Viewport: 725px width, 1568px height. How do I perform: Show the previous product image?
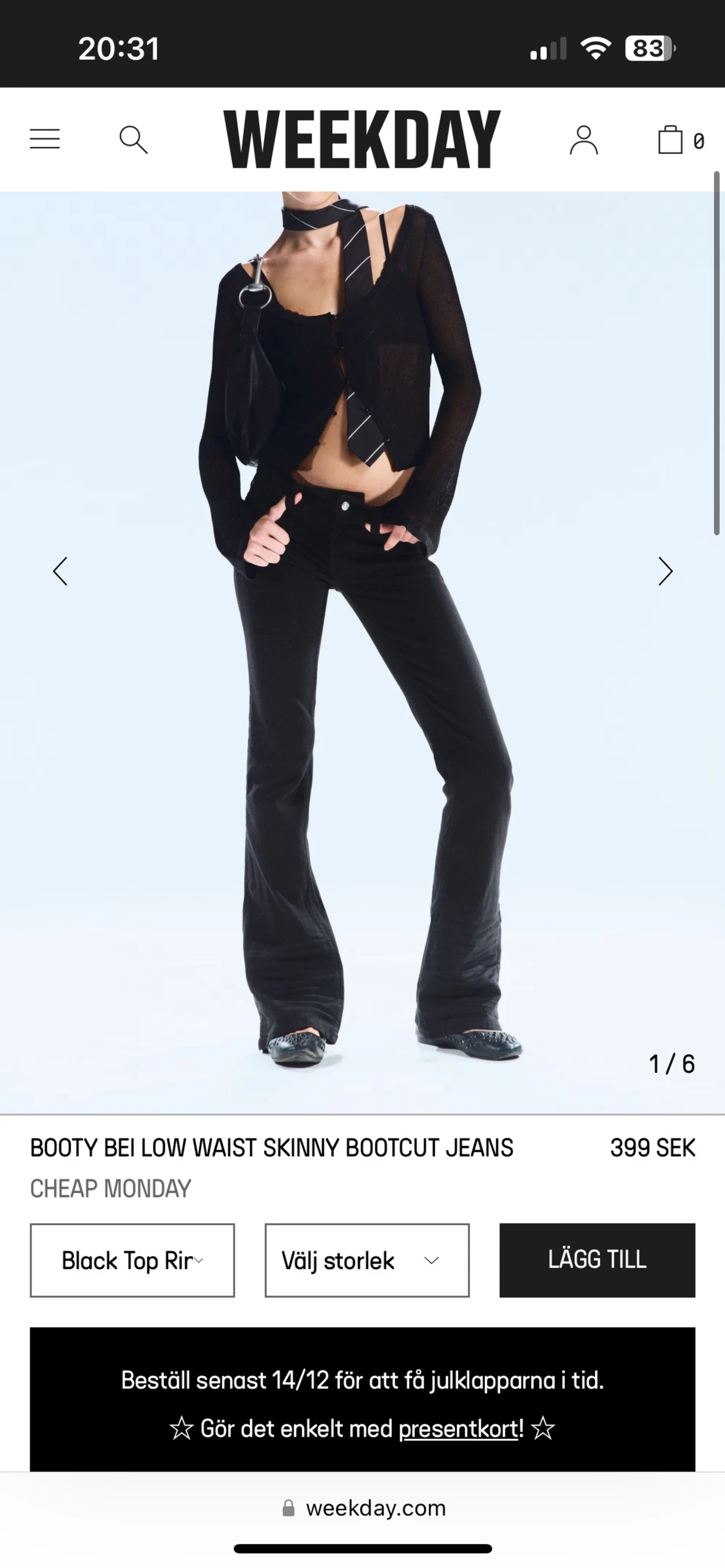tap(60, 571)
